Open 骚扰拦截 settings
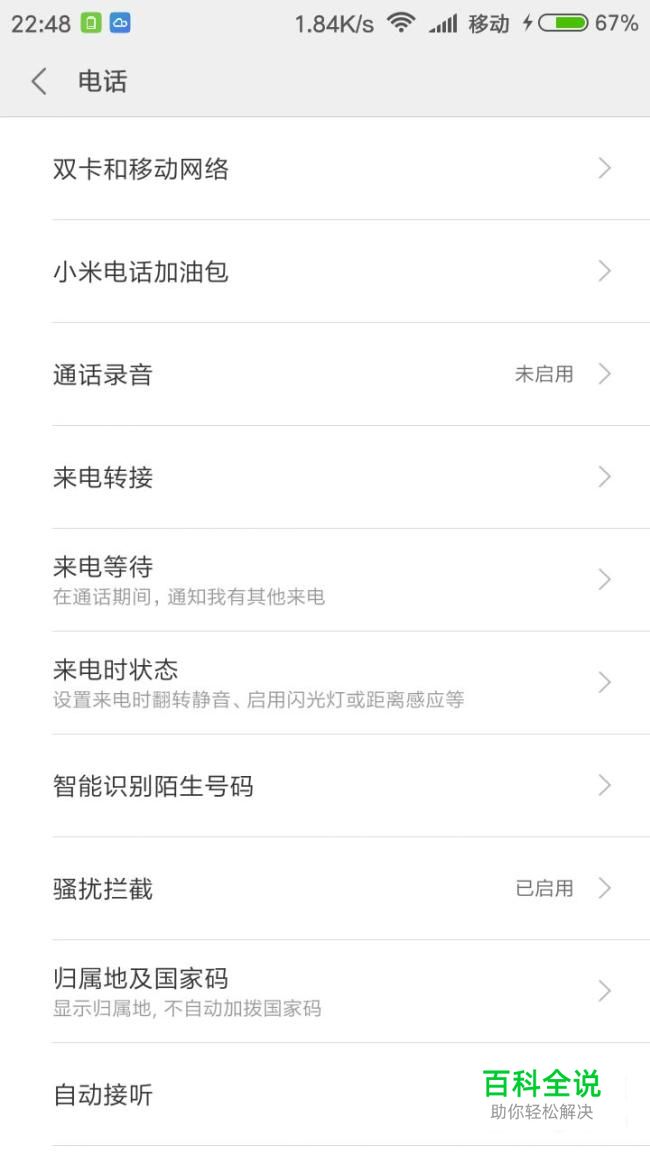Screen dimensions: 650x1155 pyautogui.click(x=325, y=888)
